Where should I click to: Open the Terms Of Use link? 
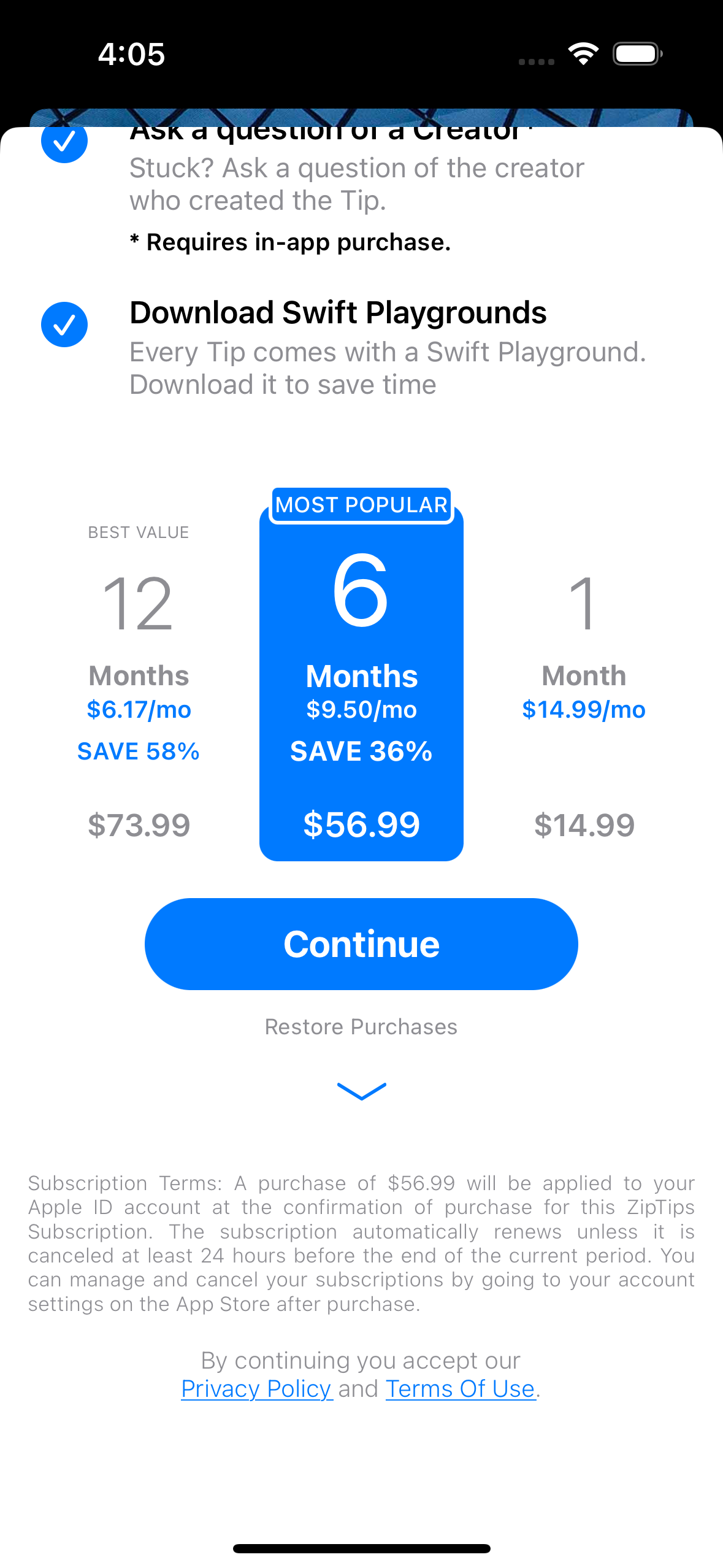click(x=461, y=1389)
